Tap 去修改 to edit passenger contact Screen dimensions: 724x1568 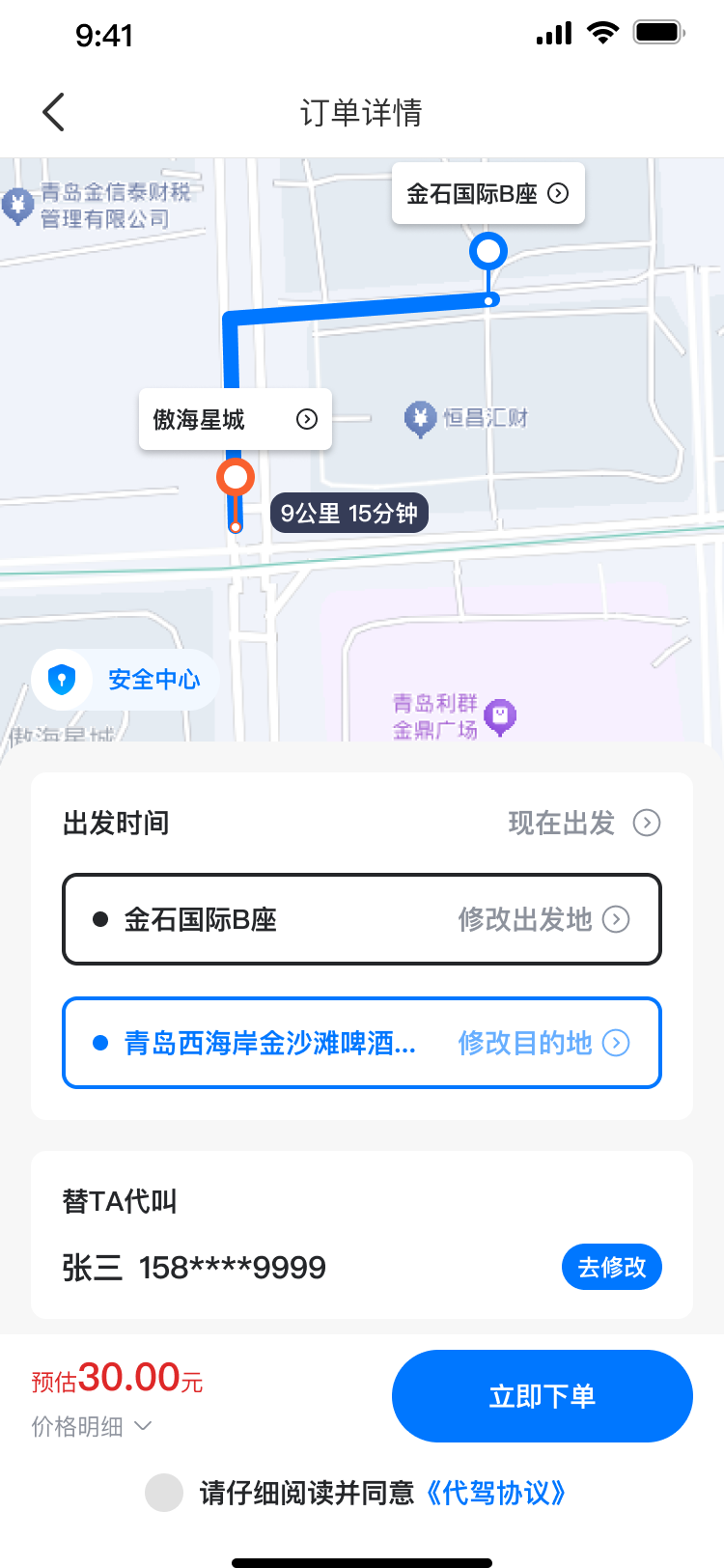tap(612, 1267)
